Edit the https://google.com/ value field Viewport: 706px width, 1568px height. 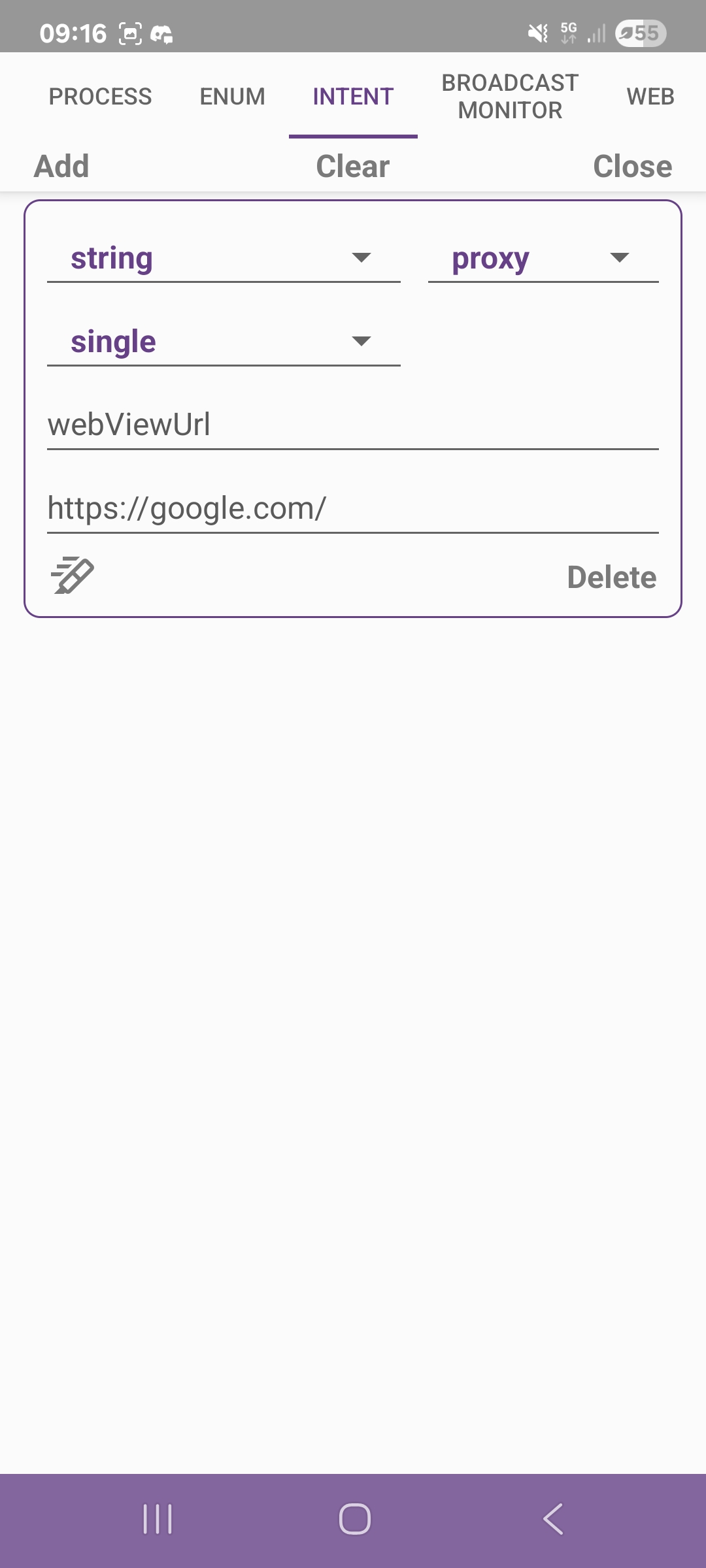(x=352, y=508)
